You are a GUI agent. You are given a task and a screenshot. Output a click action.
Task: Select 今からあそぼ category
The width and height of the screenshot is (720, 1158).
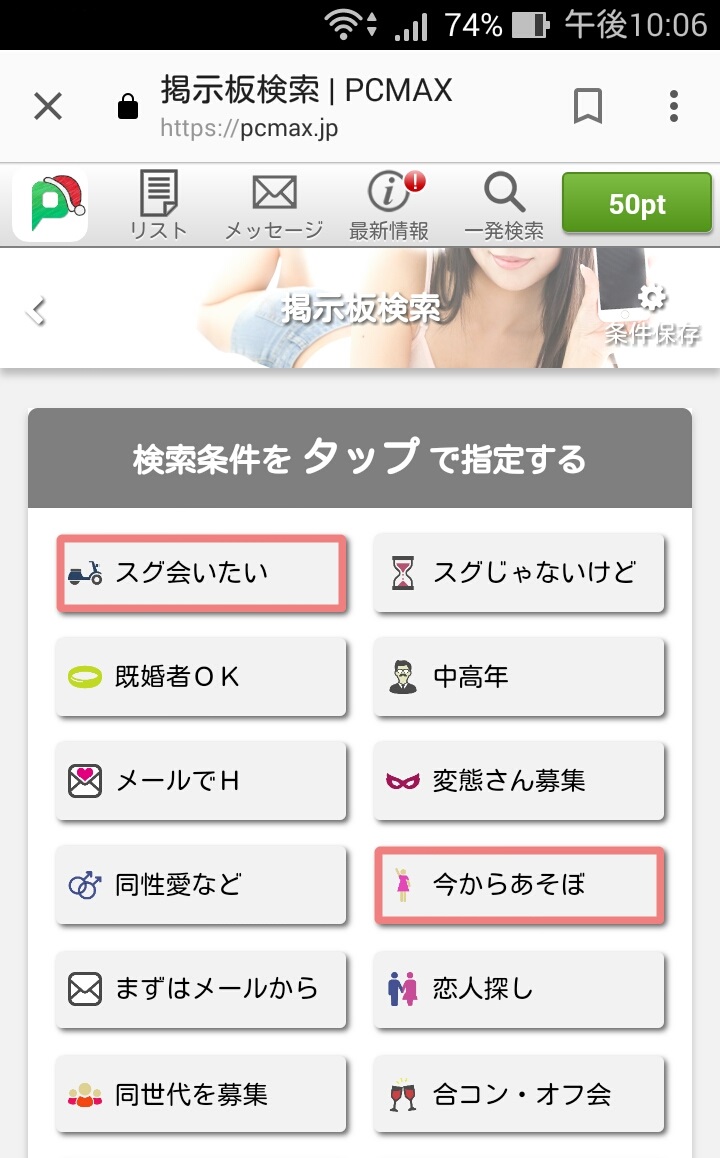(518, 885)
